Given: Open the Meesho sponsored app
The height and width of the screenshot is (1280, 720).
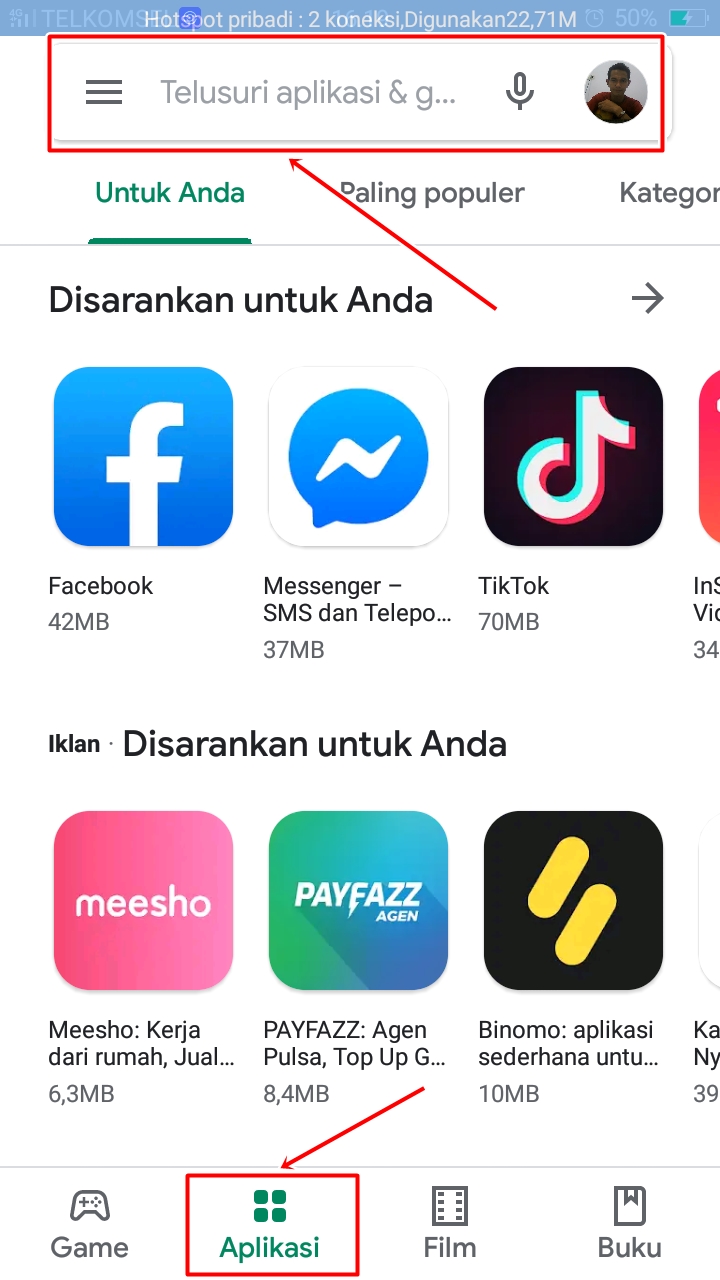Looking at the screenshot, I should point(143,900).
